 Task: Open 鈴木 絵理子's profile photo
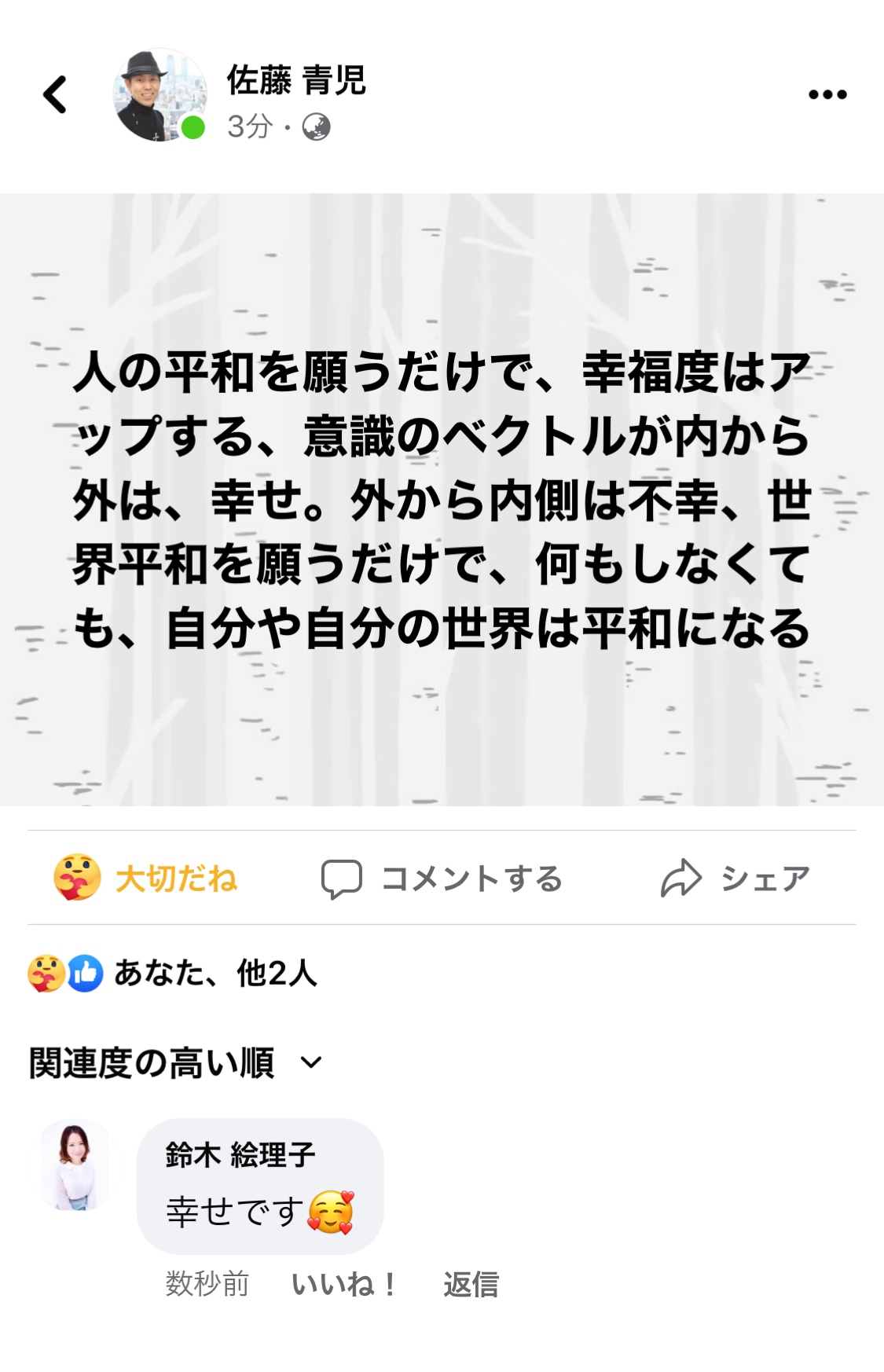coord(75,1165)
